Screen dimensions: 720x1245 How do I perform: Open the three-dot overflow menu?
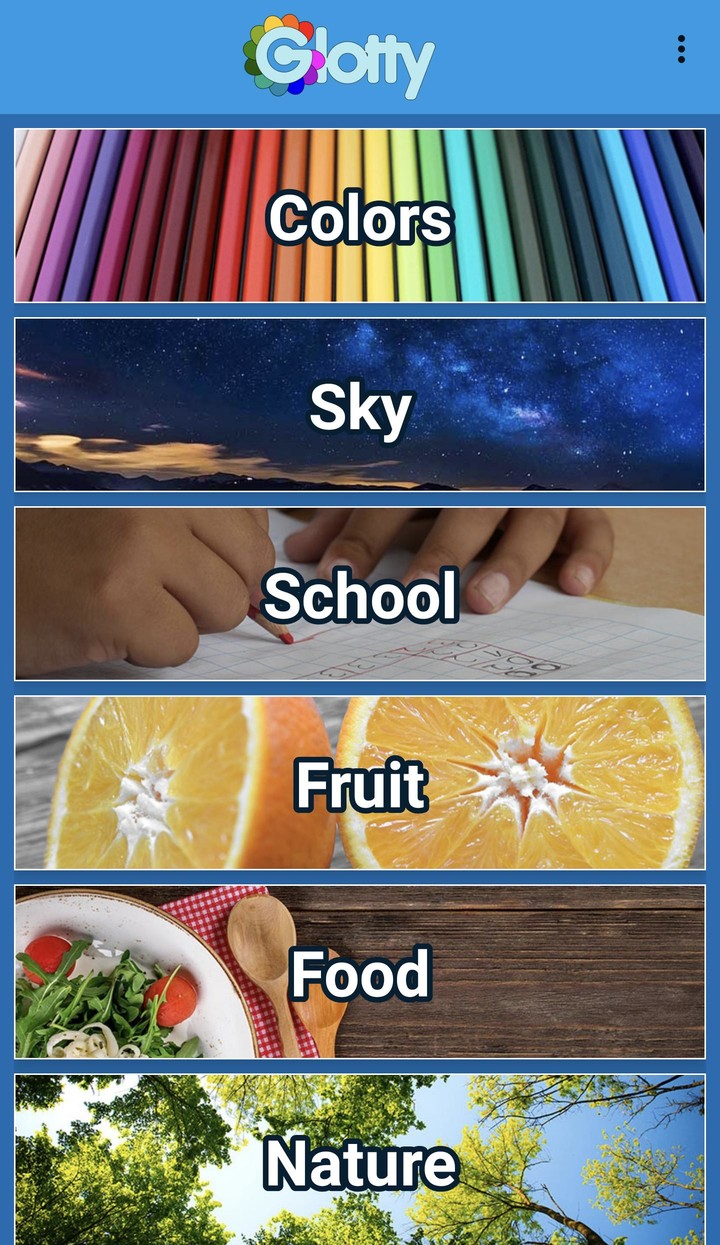[681, 49]
